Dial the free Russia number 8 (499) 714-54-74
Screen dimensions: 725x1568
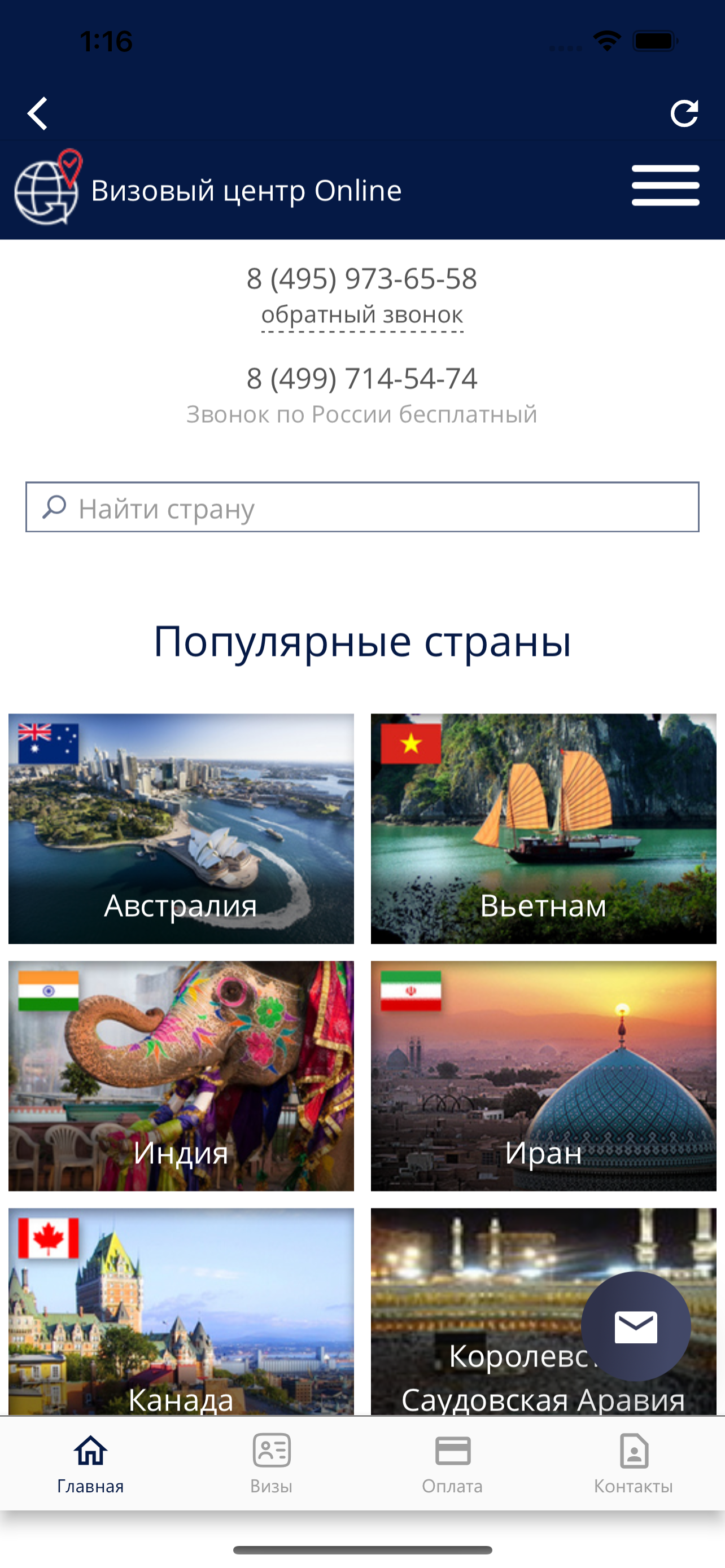tap(362, 378)
